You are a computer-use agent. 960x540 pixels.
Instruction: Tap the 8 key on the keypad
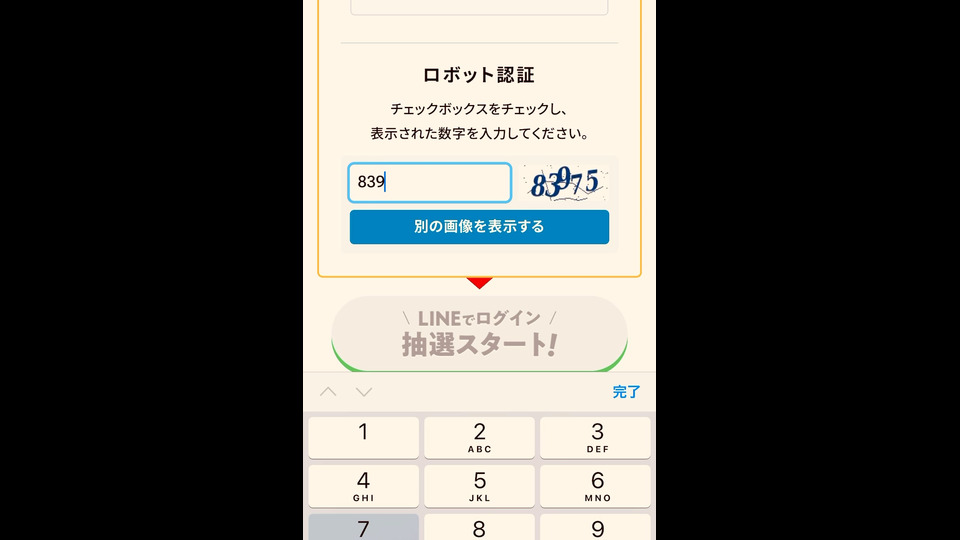click(479, 527)
